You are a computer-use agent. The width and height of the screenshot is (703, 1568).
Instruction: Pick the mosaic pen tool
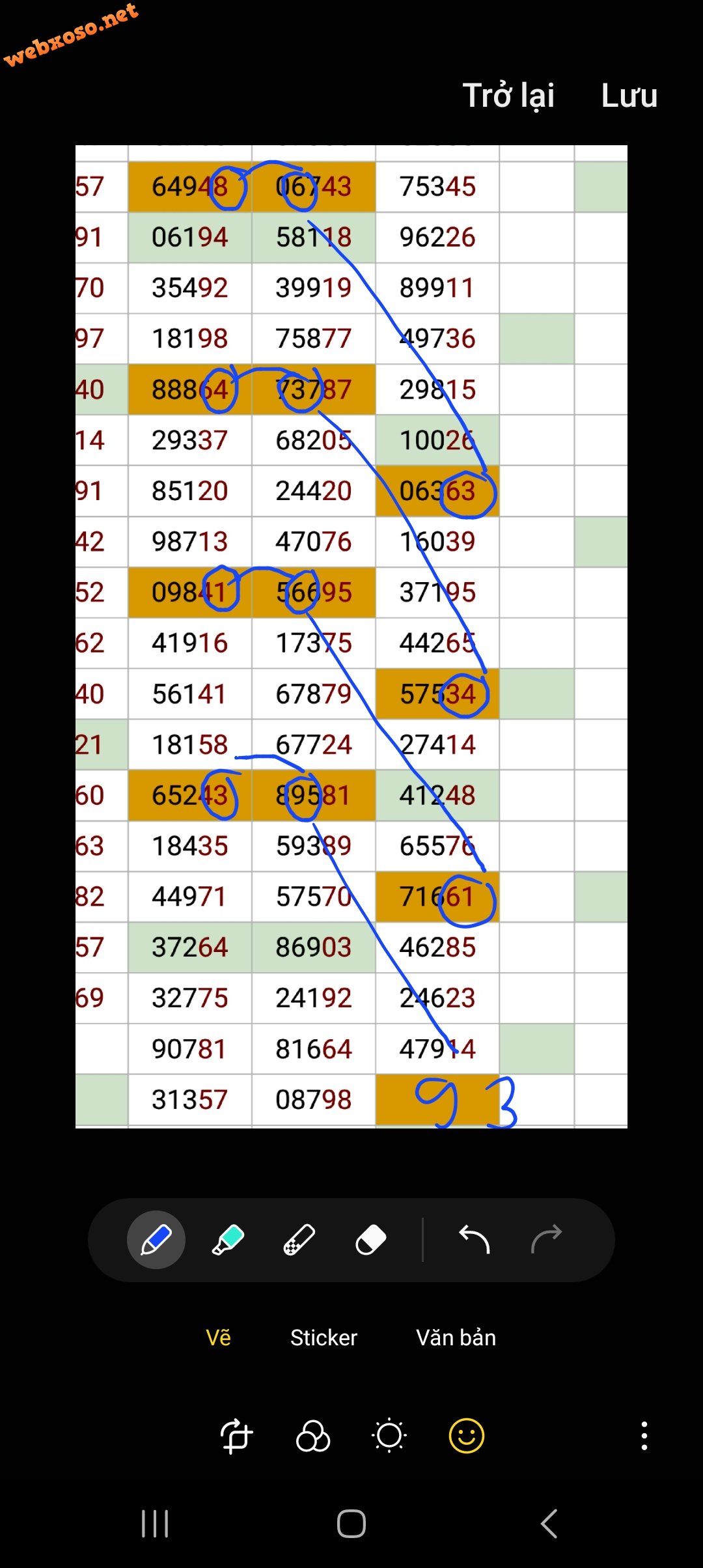299,1239
